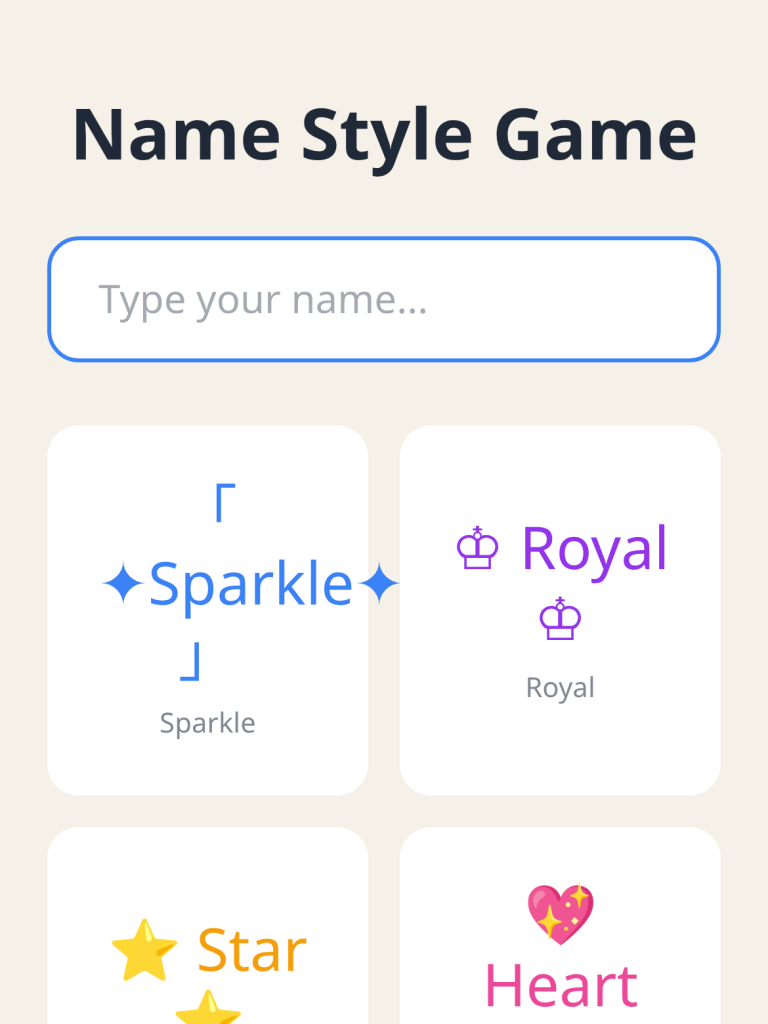The width and height of the screenshot is (768, 1024).
Task: Click the Sparkle label below the styled name
Action: coord(207,722)
